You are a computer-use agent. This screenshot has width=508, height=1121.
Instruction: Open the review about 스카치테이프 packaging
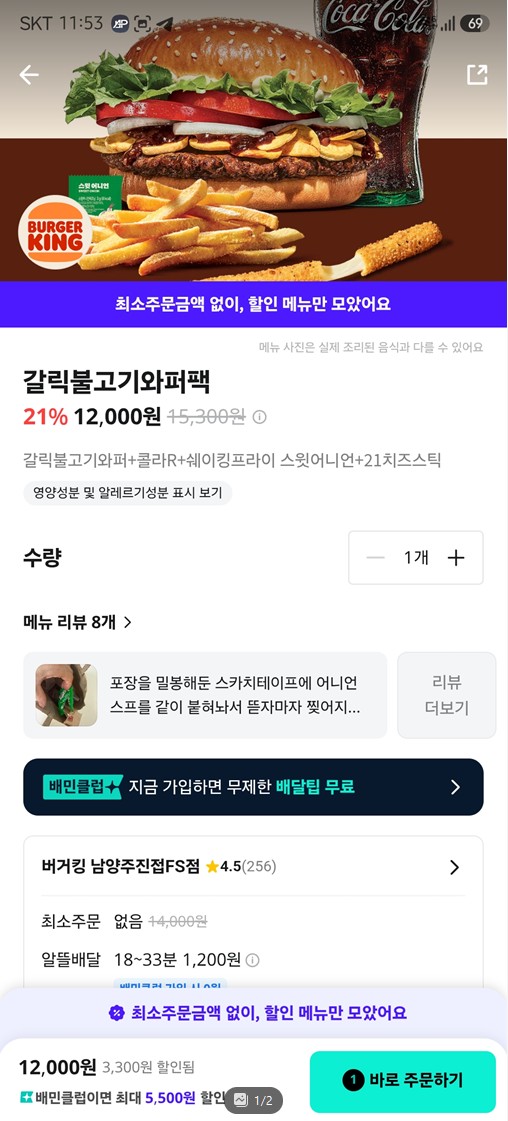tap(205, 695)
